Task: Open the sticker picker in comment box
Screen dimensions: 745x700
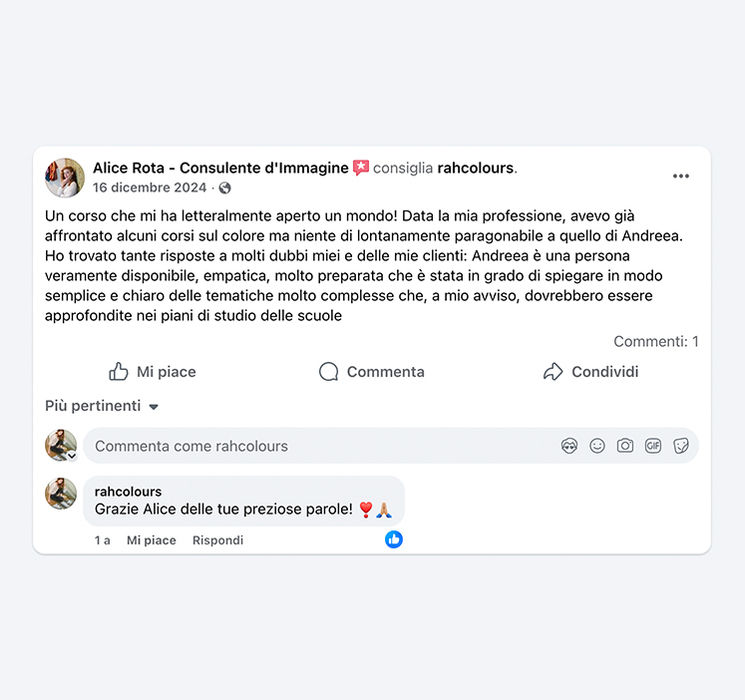Action: pos(681,446)
